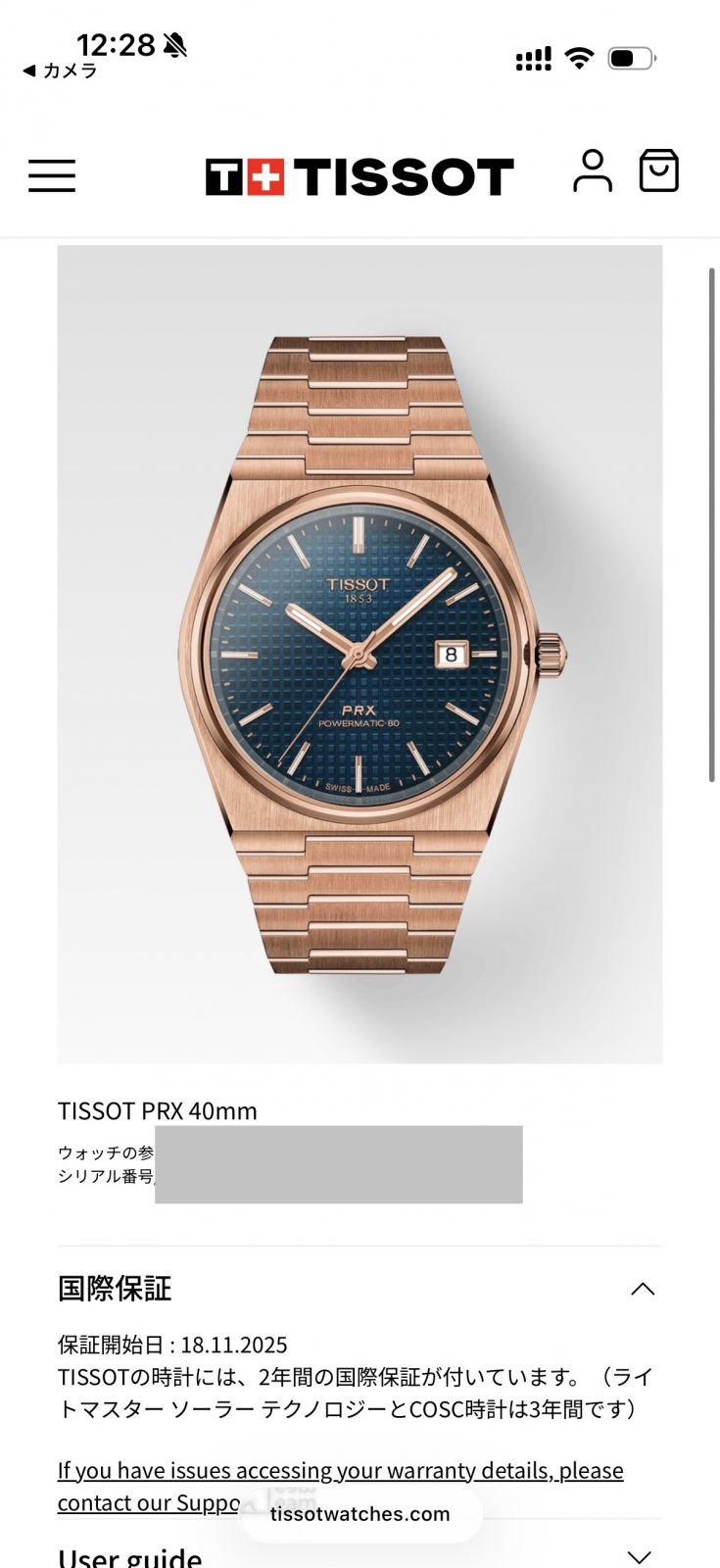The width and height of the screenshot is (720, 1568).
Task: Open the user account icon
Action: pyautogui.click(x=592, y=171)
